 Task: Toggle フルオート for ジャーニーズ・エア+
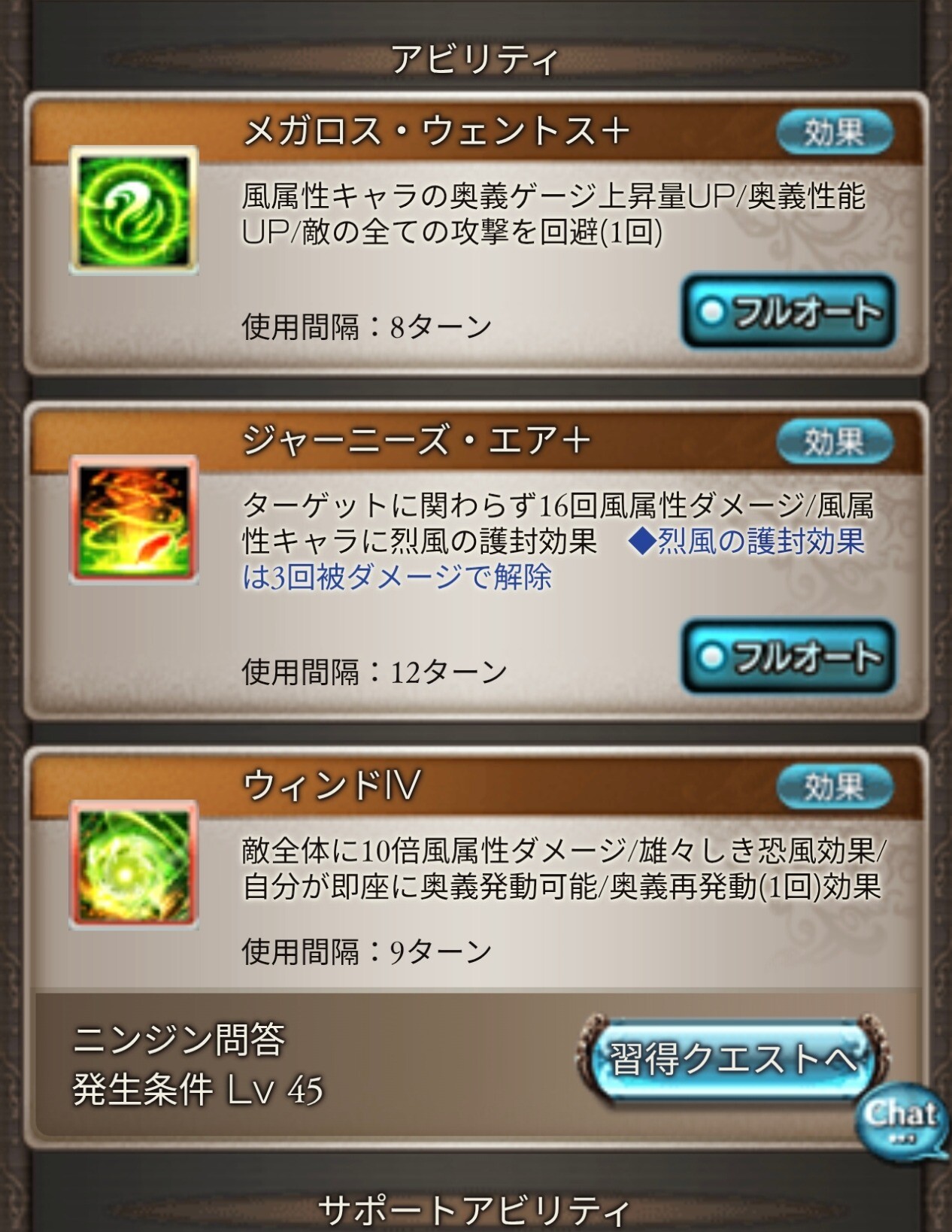(x=789, y=657)
